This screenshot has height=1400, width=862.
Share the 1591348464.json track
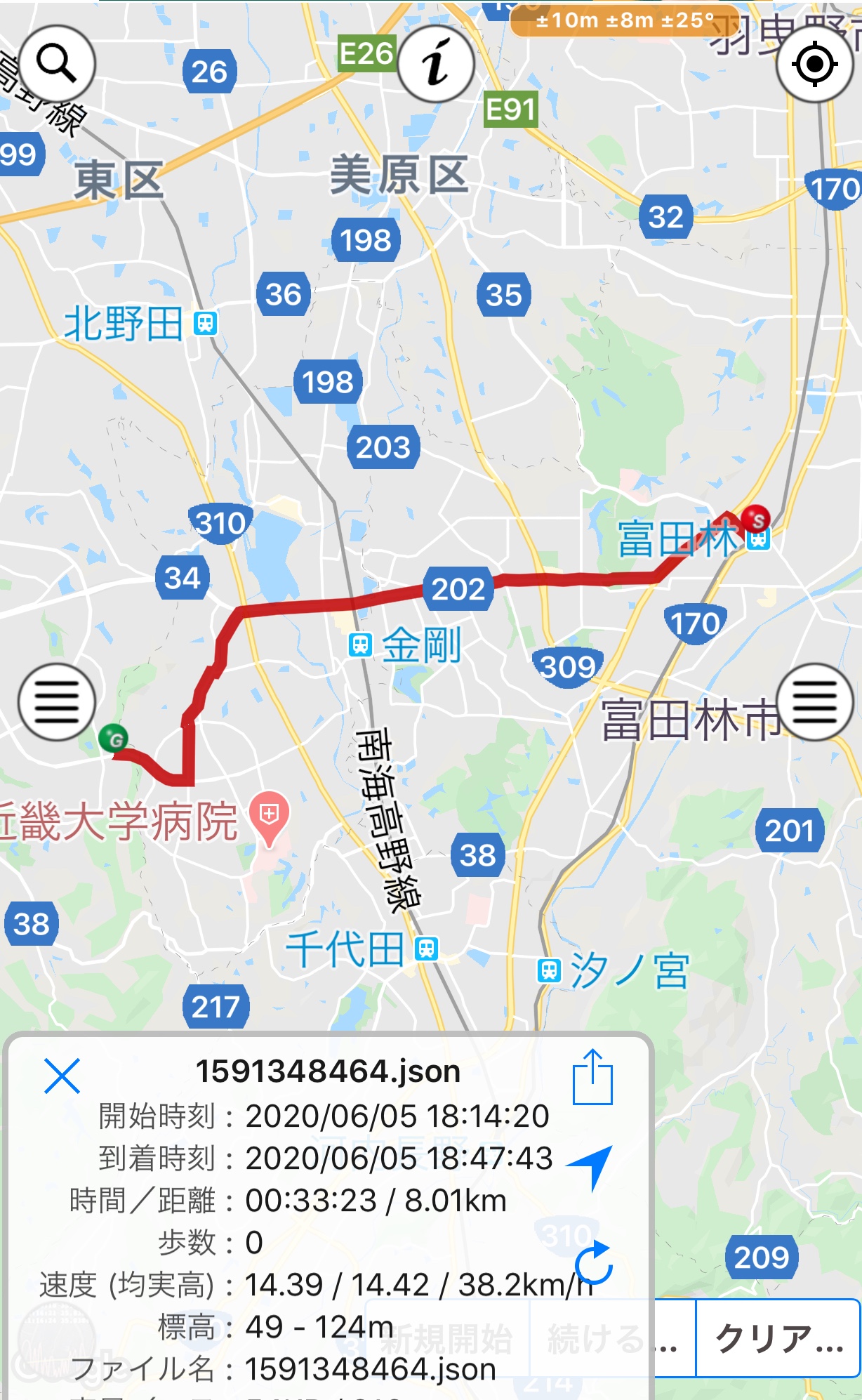592,1077
